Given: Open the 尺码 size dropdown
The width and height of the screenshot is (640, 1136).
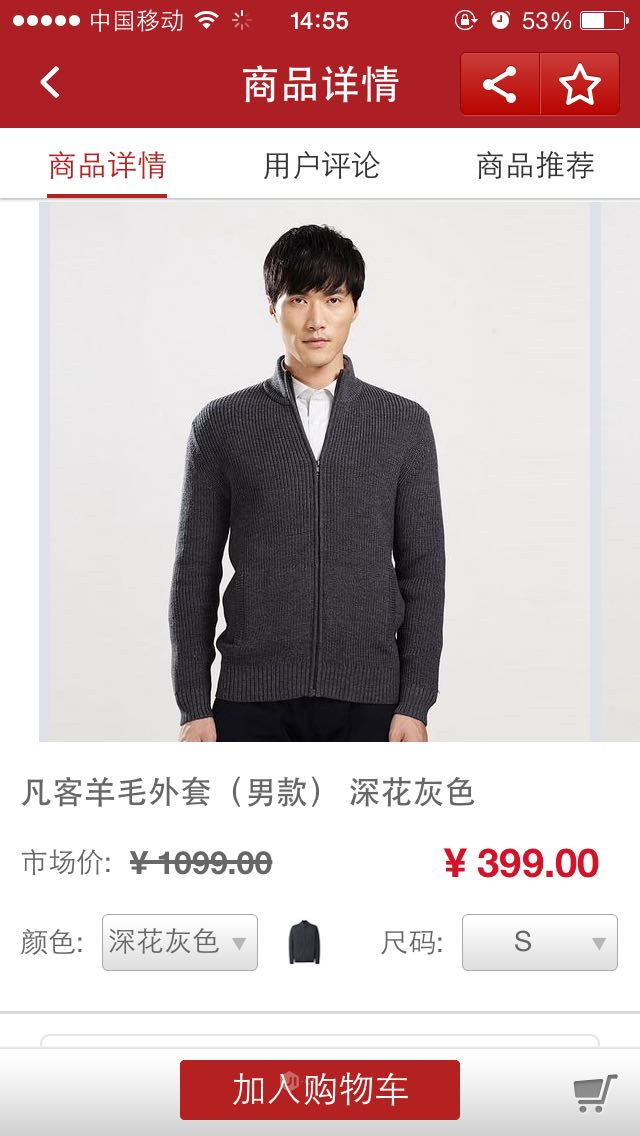Looking at the screenshot, I should coord(539,942).
